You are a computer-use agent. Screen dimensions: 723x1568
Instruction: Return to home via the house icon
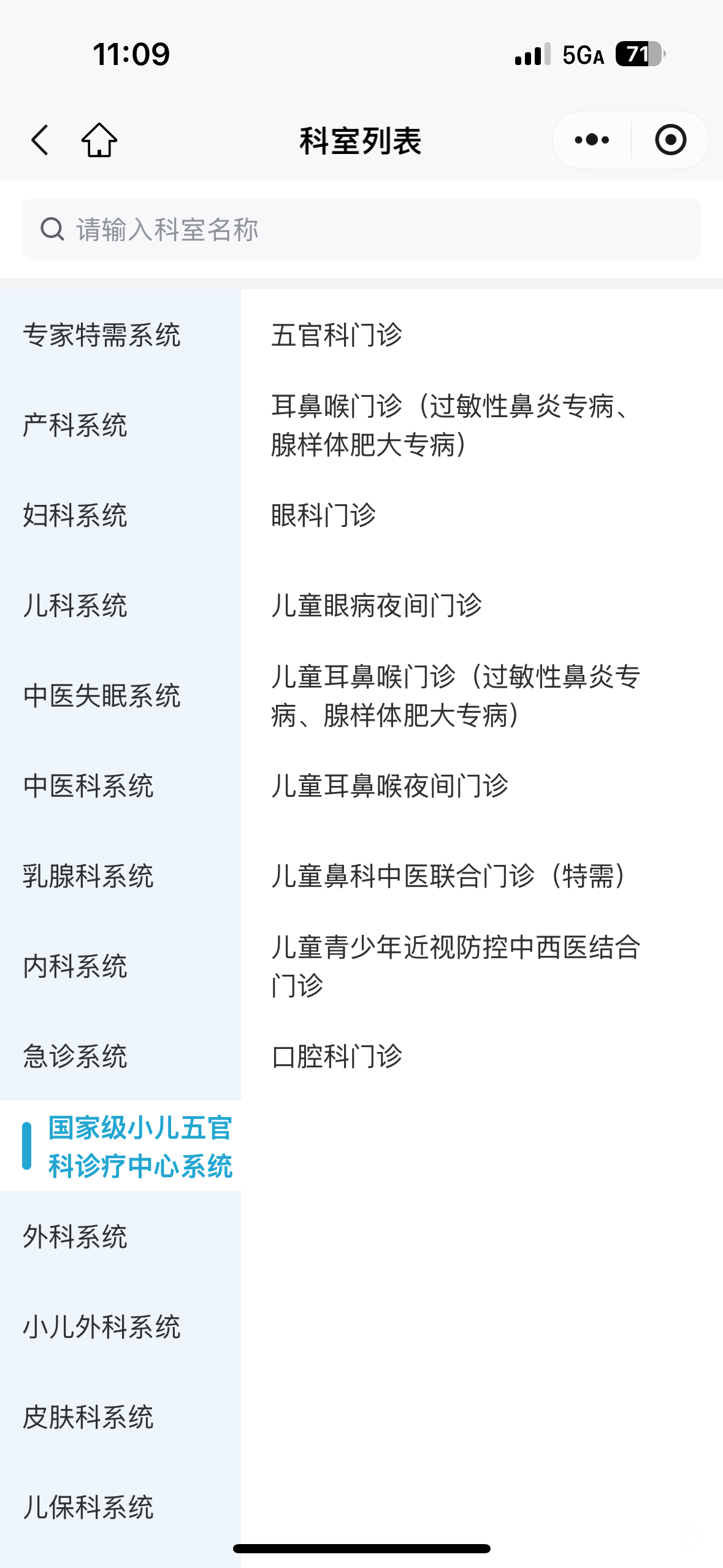tap(99, 140)
